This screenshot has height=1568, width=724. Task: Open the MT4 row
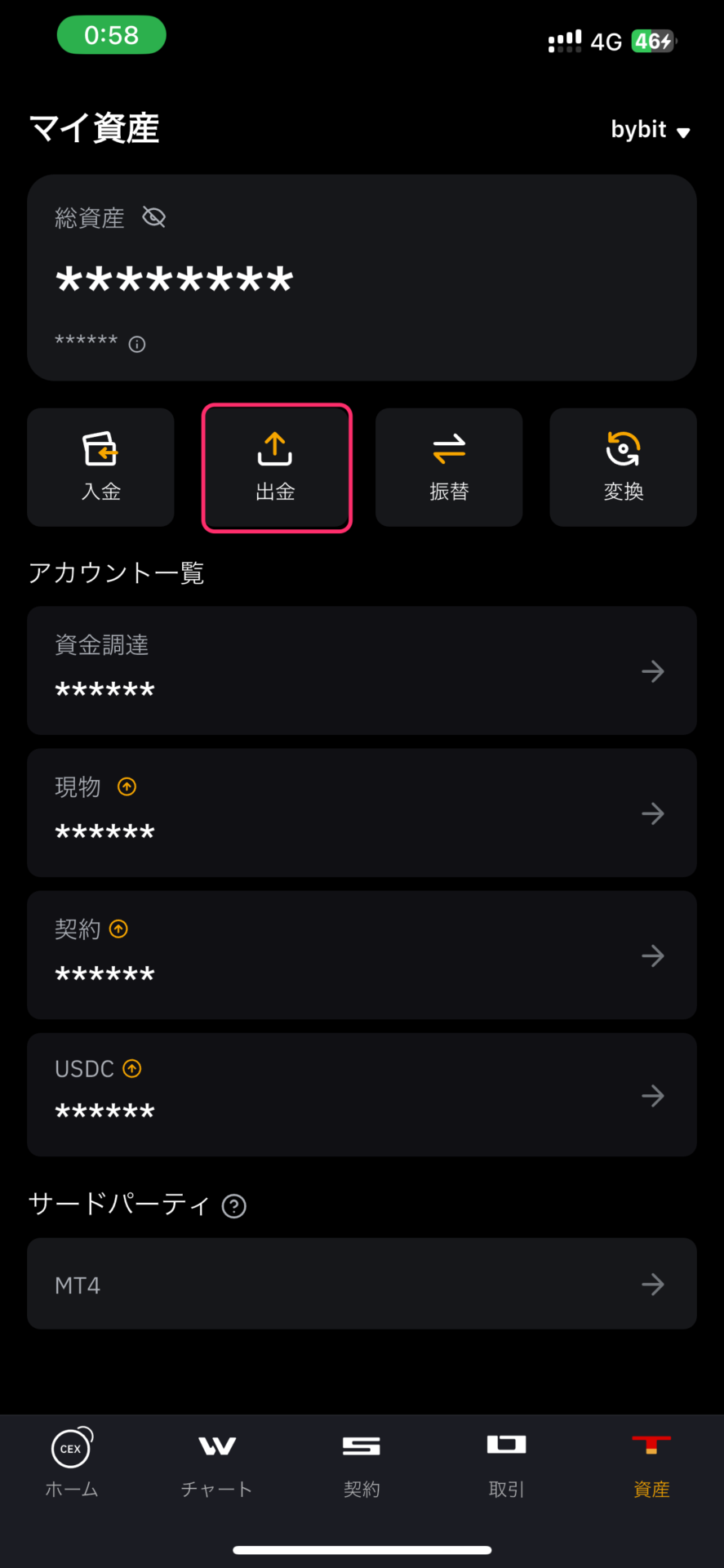click(362, 1284)
